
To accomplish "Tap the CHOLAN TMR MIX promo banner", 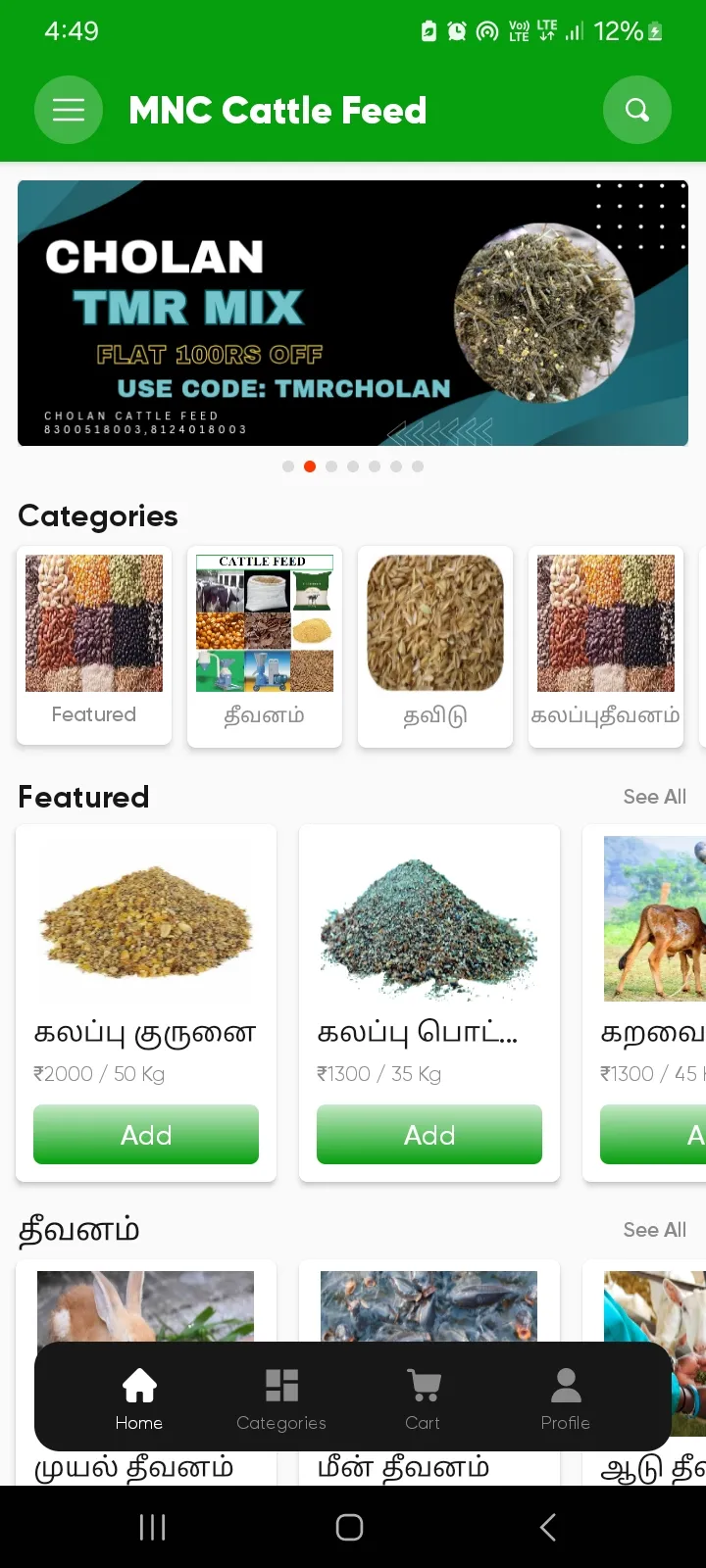I will (x=351, y=312).
